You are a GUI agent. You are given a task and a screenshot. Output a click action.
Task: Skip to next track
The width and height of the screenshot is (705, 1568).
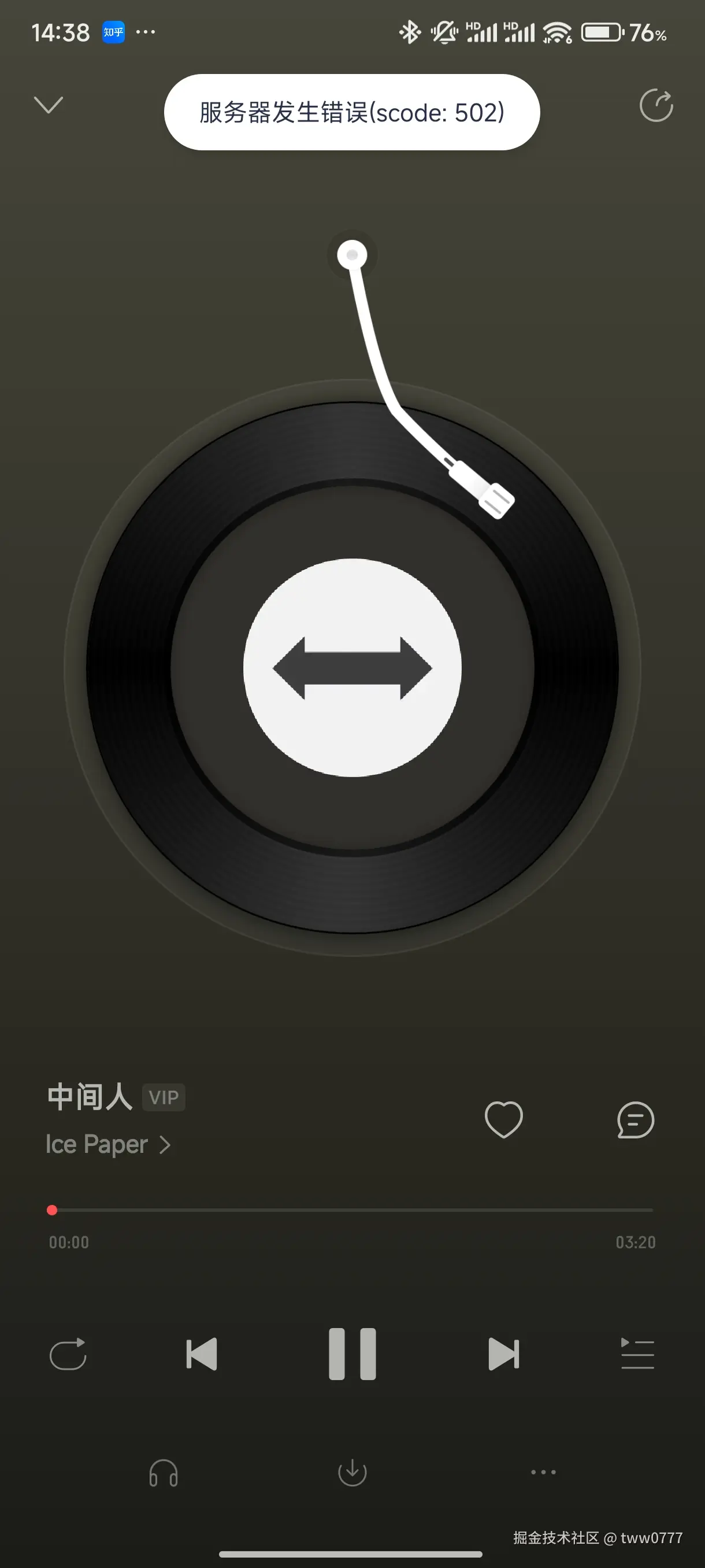pyautogui.click(x=502, y=1354)
